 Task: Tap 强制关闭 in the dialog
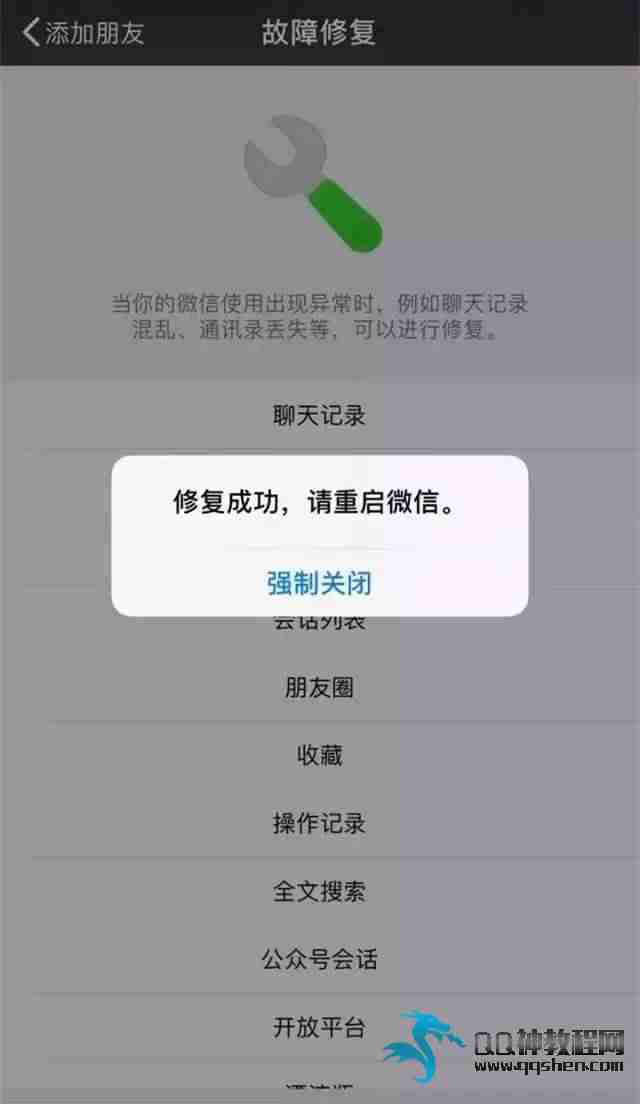coord(319,583)
